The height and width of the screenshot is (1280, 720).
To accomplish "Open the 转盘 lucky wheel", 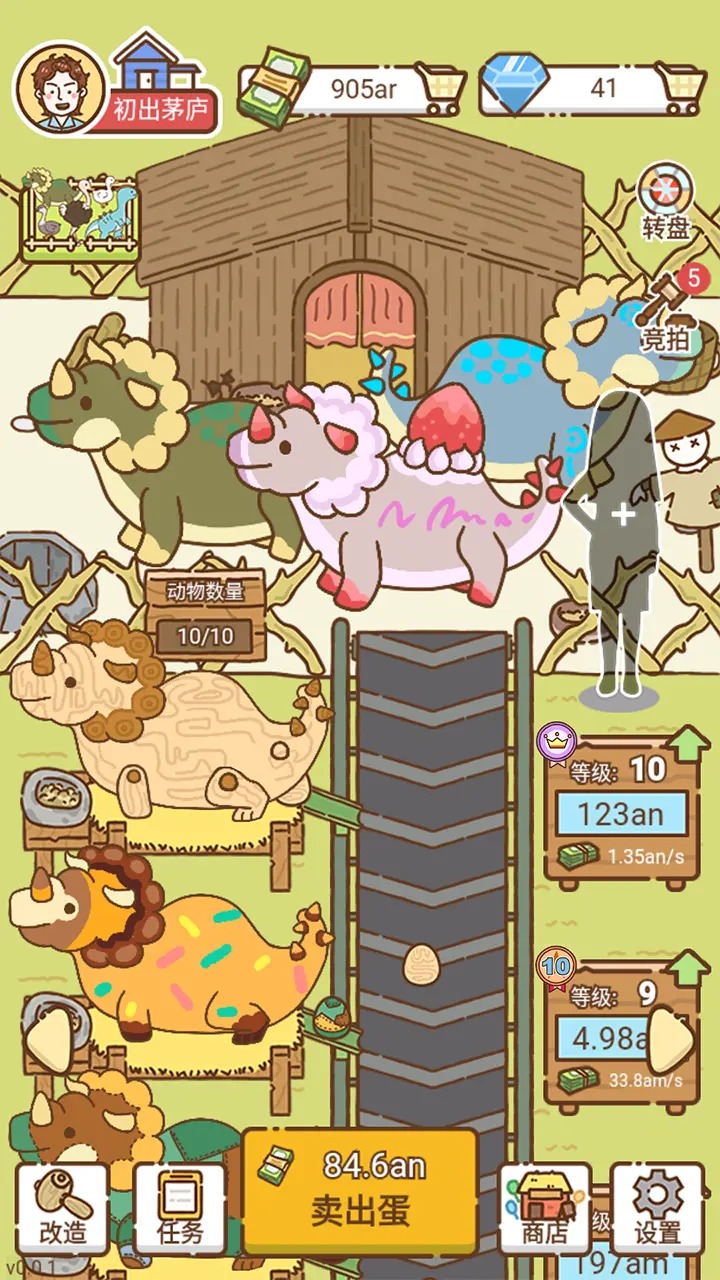I will 666,200.
